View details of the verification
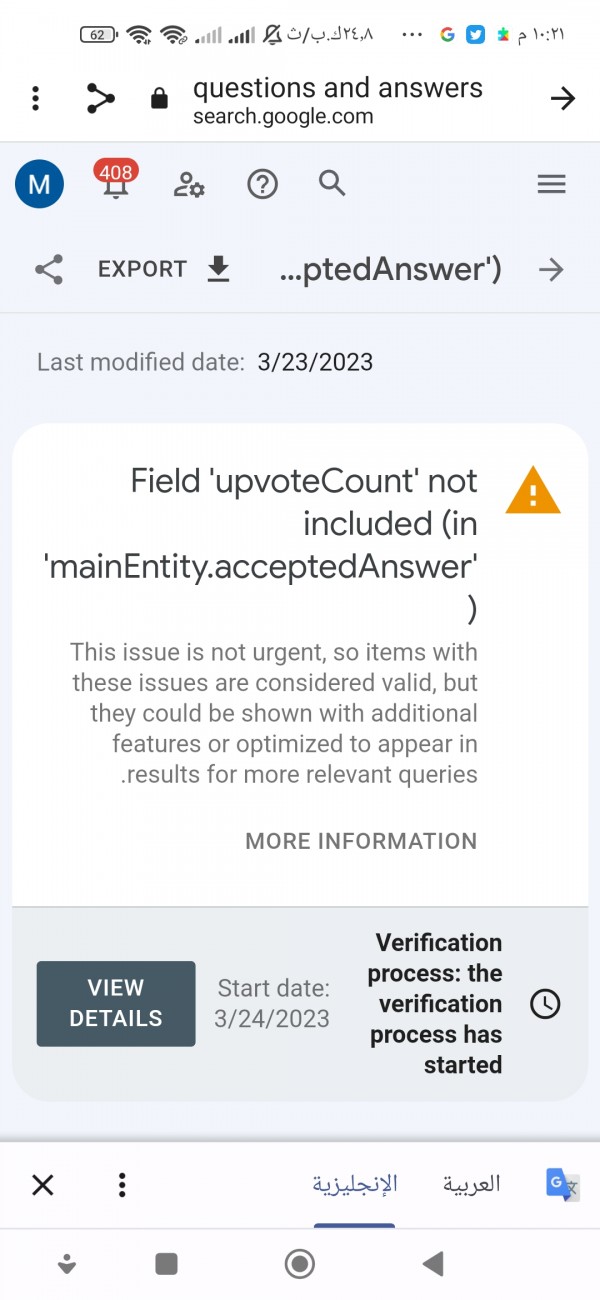 point(116,1003)
